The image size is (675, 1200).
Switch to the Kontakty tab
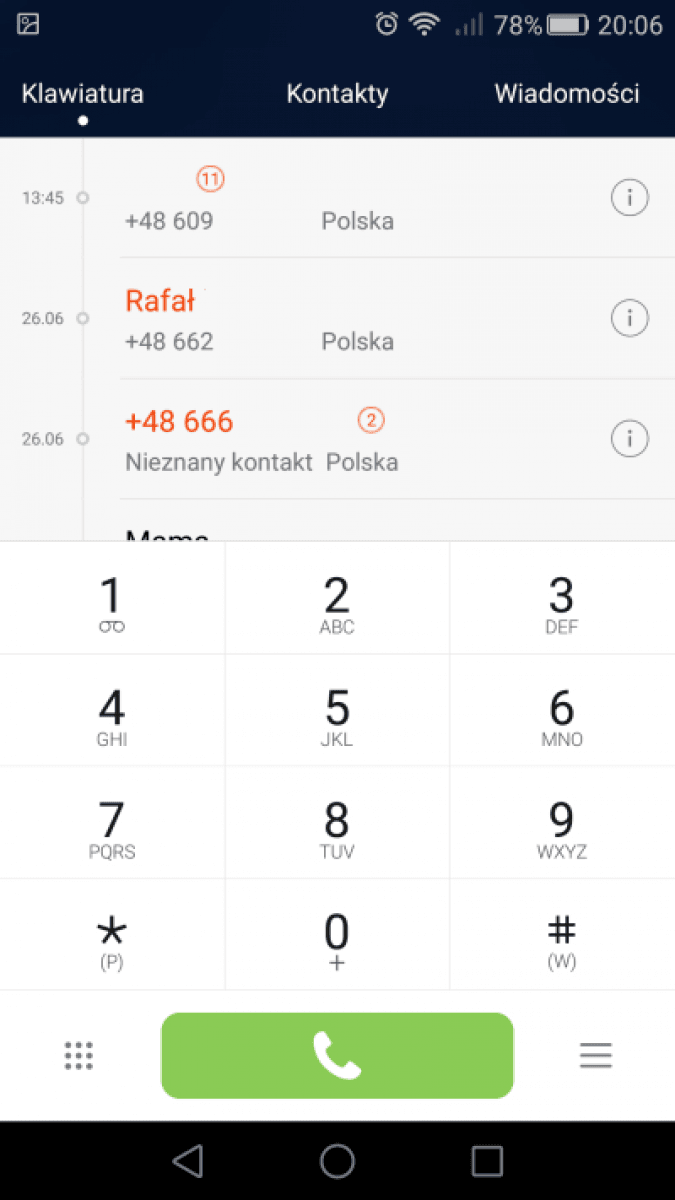tap(337, 94)
